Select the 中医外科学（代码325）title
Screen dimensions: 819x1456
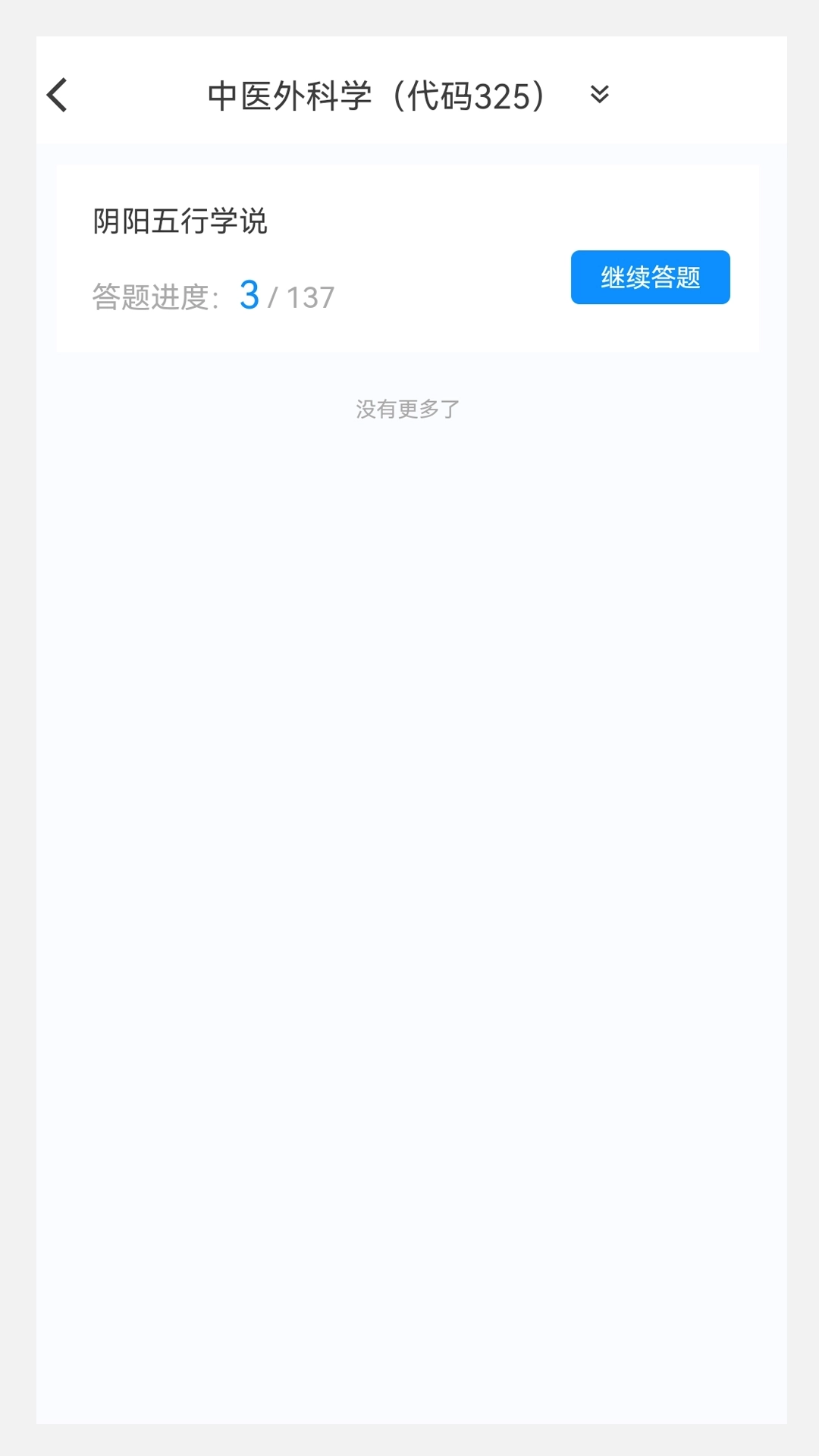[x=377, y=96]
